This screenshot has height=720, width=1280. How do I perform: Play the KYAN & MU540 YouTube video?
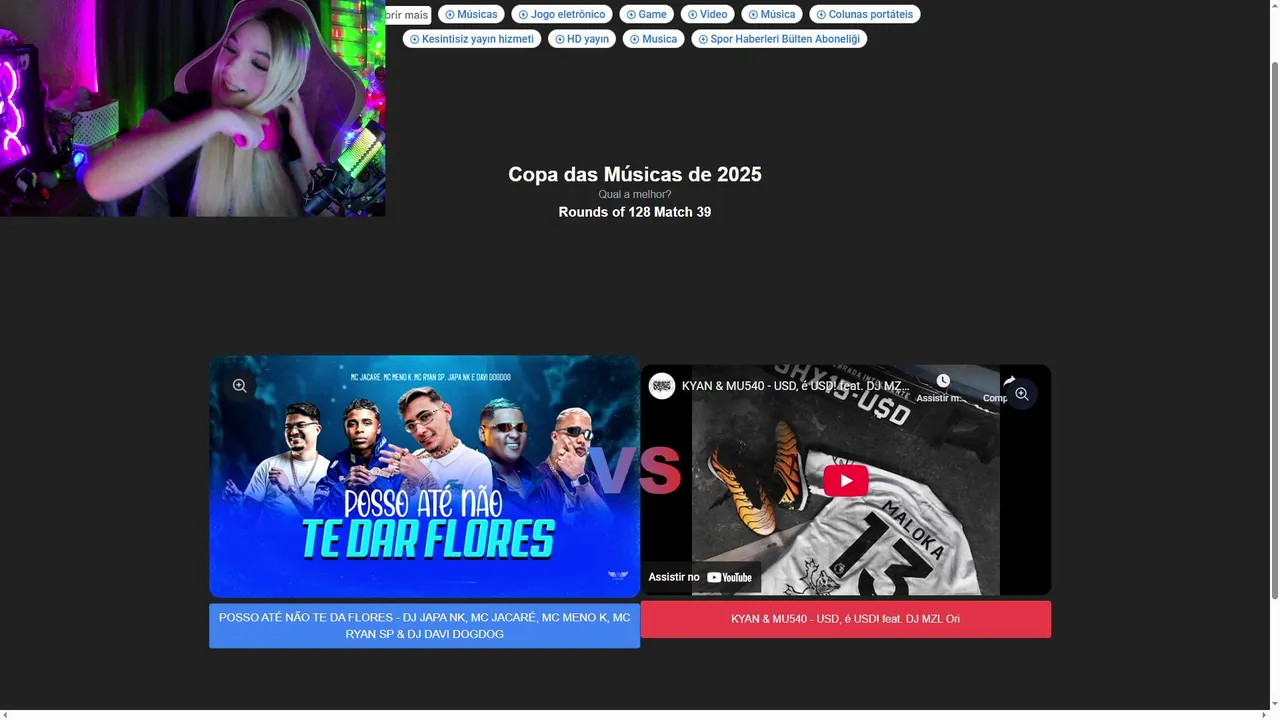(x=845, y=480)
